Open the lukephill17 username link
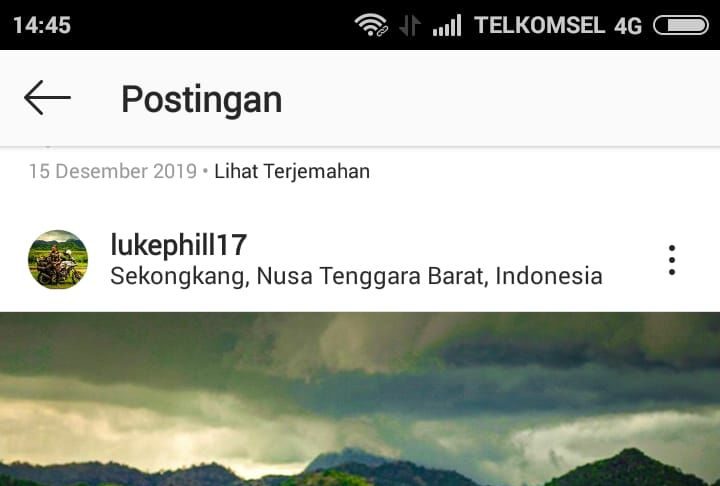 click(x=178, y=245)
